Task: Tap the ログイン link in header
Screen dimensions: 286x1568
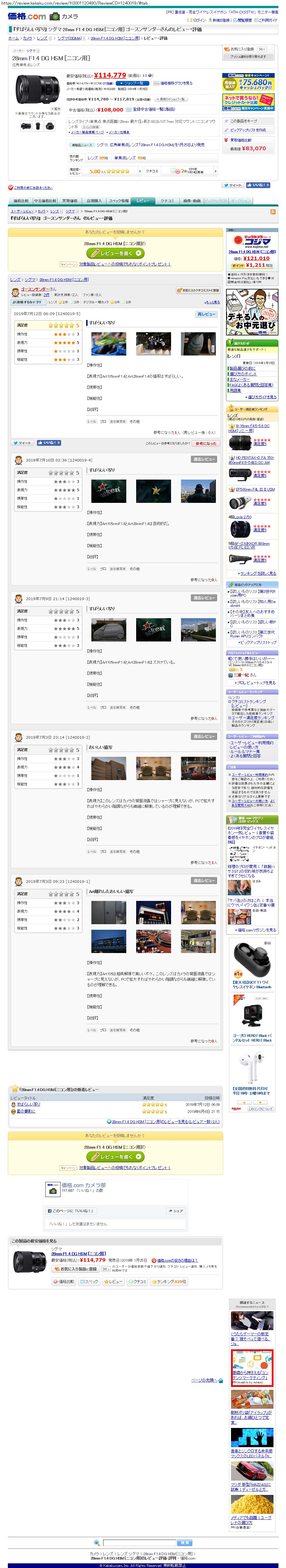Action: (198, 20)
